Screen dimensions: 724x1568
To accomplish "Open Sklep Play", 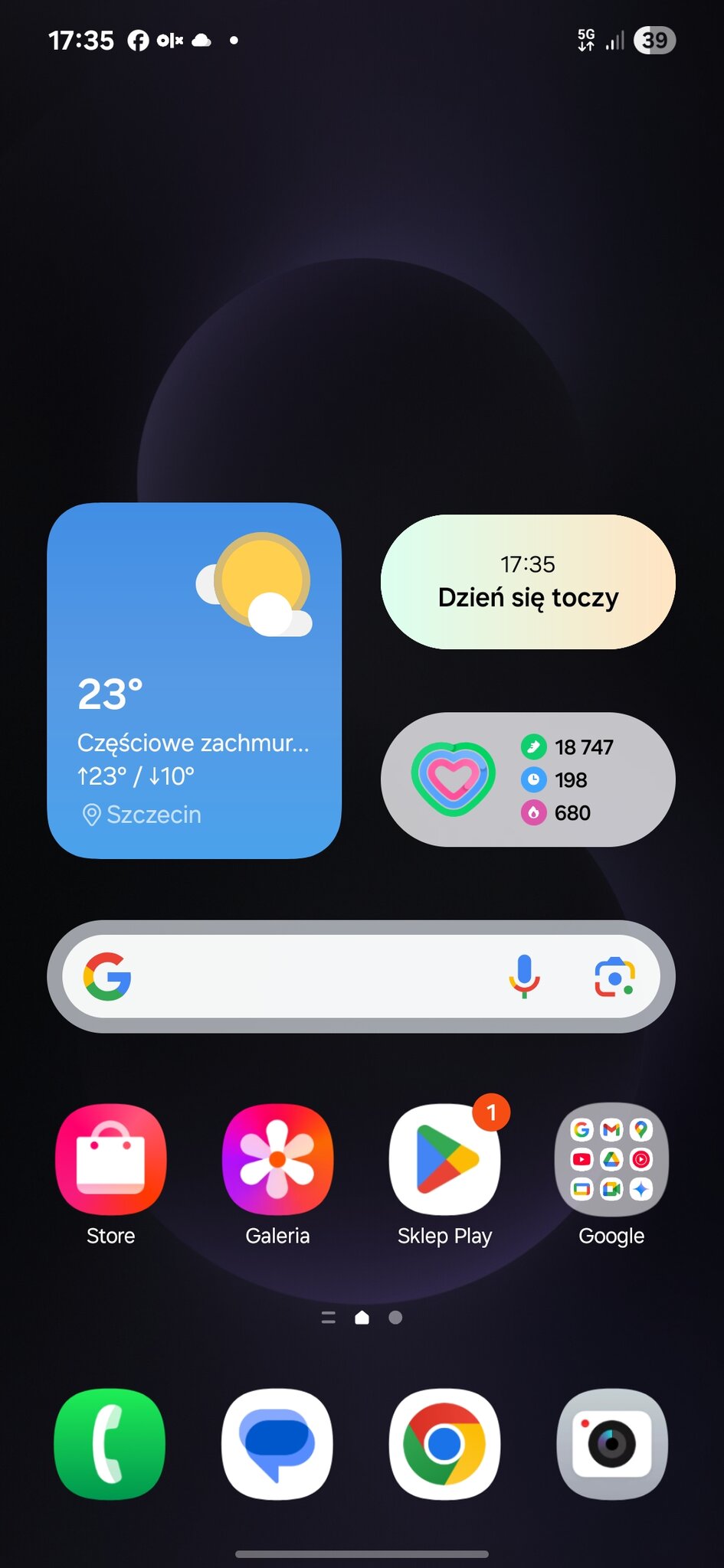I will [444, 1158].
